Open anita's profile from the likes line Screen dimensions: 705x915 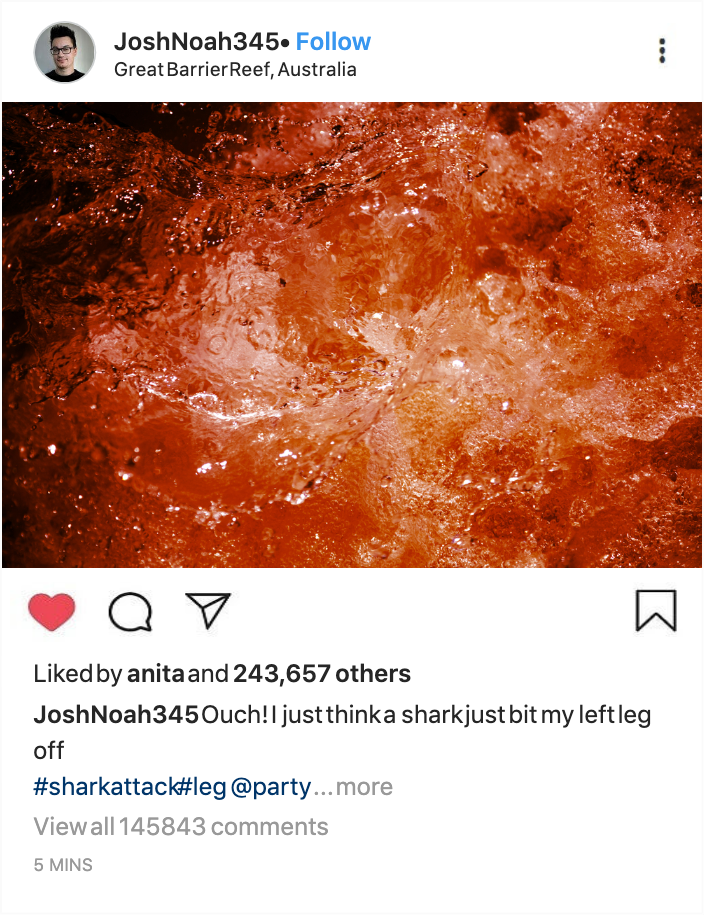pos(155,674)
